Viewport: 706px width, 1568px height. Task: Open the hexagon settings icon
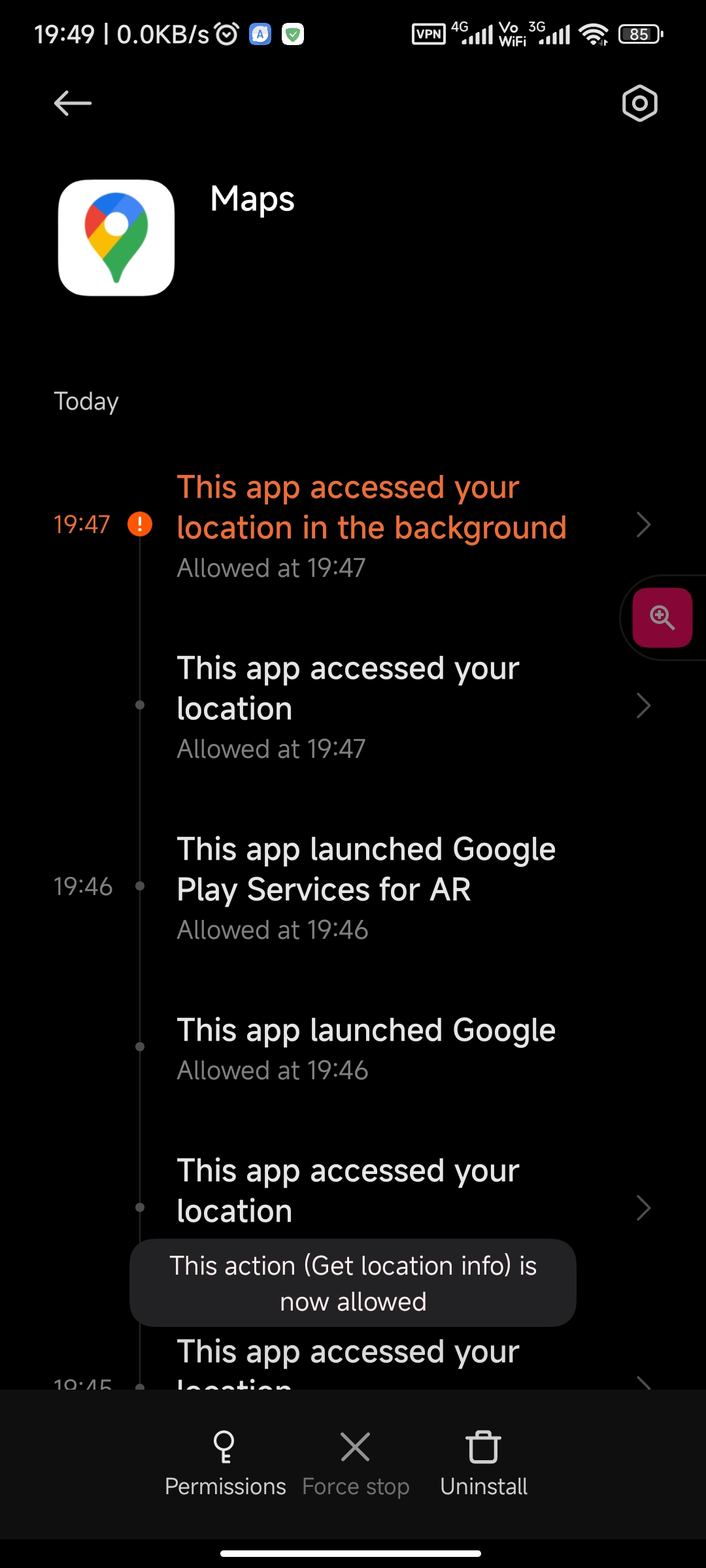pos(639,103)
